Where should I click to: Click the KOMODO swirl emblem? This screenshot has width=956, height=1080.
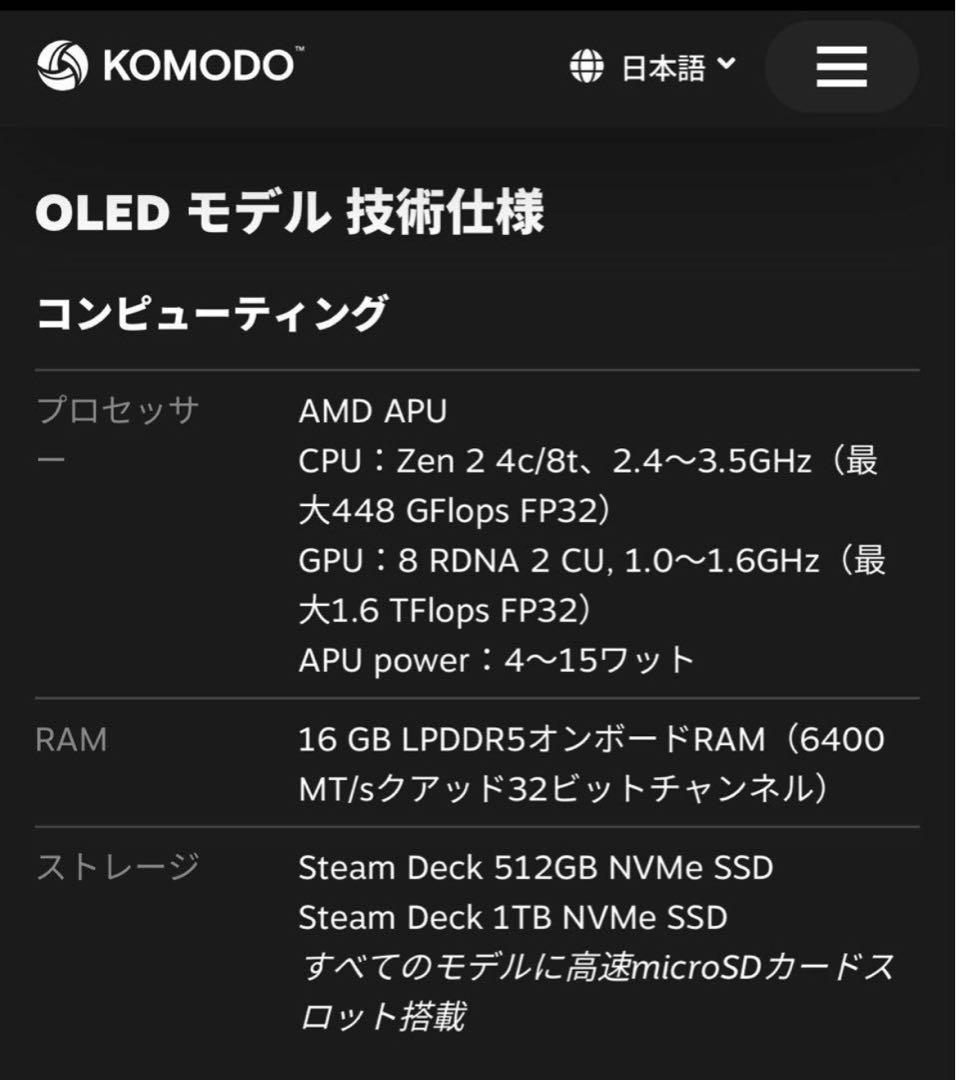pos(62,67)
